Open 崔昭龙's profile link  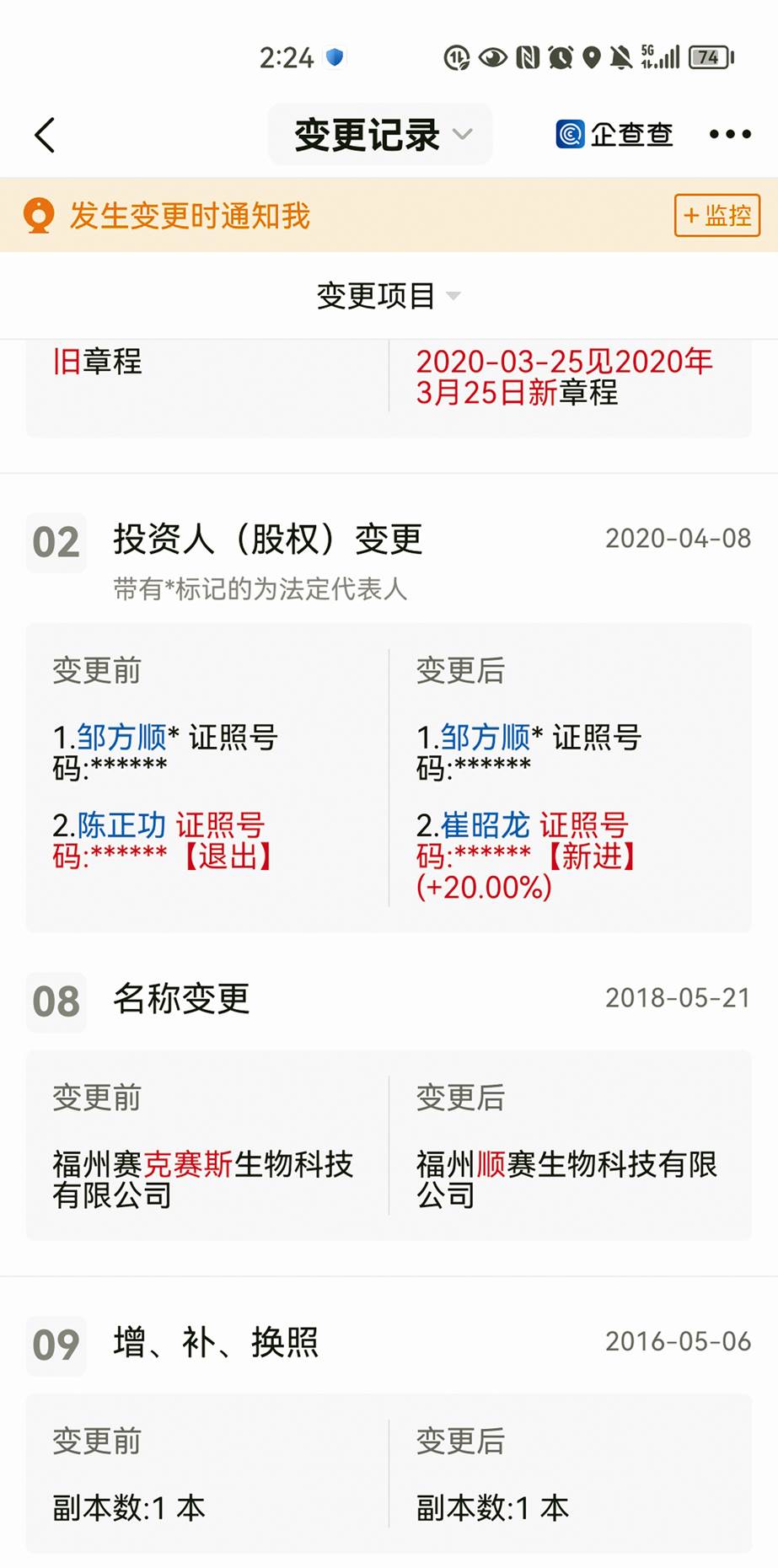(486, 825)
